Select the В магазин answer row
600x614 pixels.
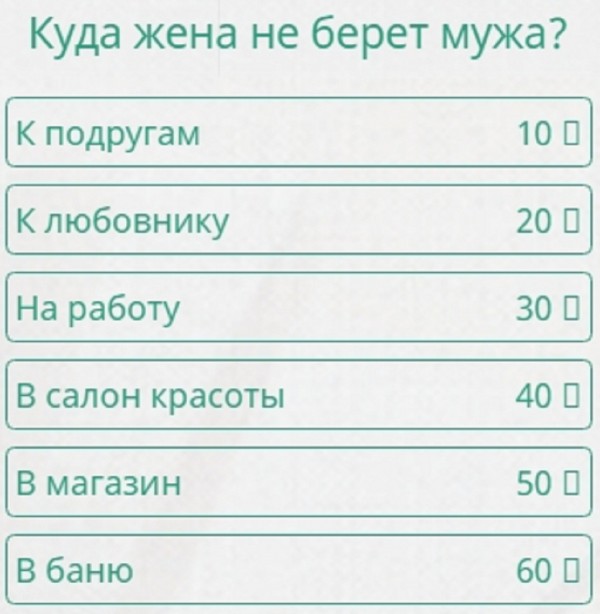(299, 484)
